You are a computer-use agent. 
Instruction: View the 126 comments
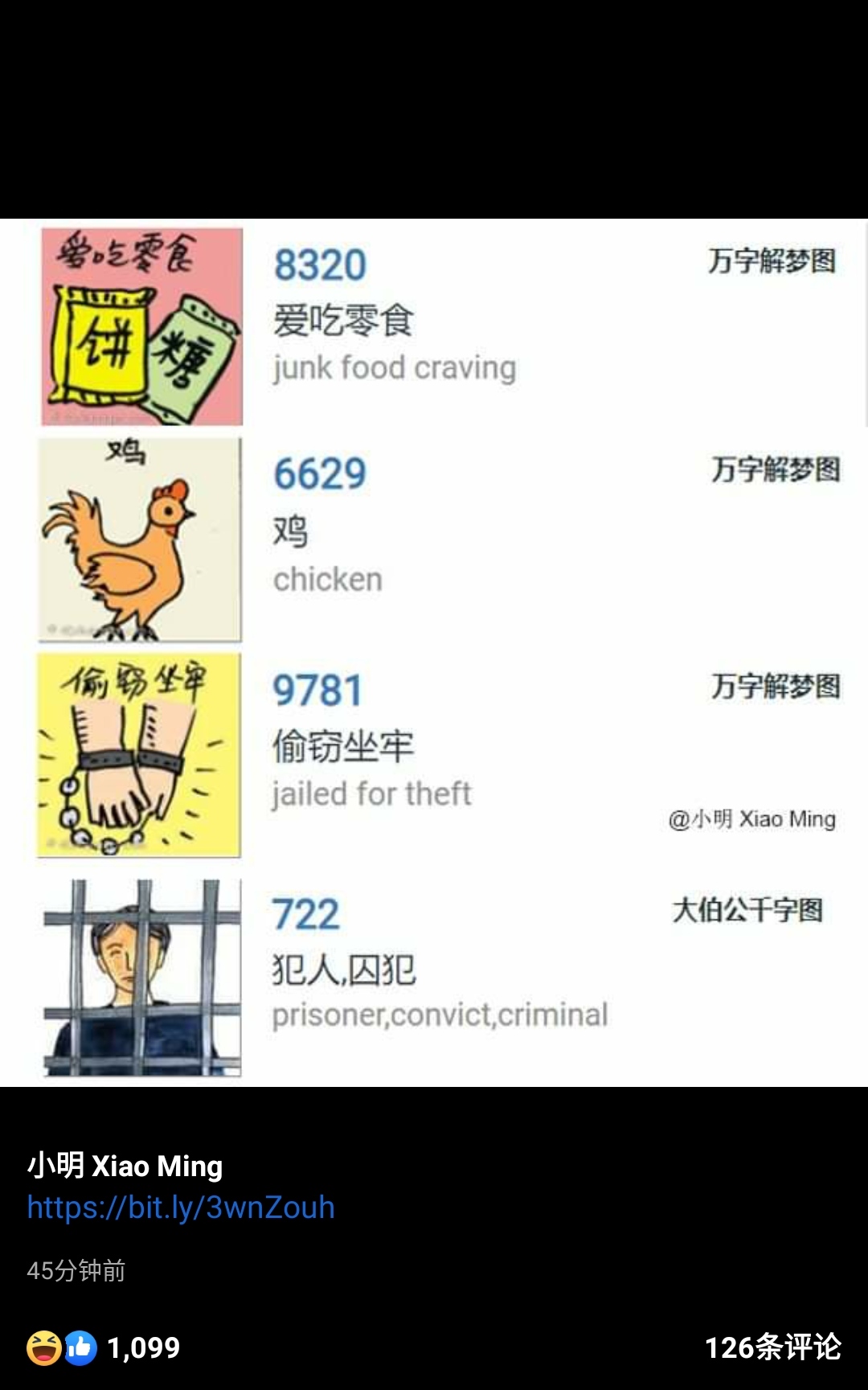pyautogui.click(x=772, y=1347)
